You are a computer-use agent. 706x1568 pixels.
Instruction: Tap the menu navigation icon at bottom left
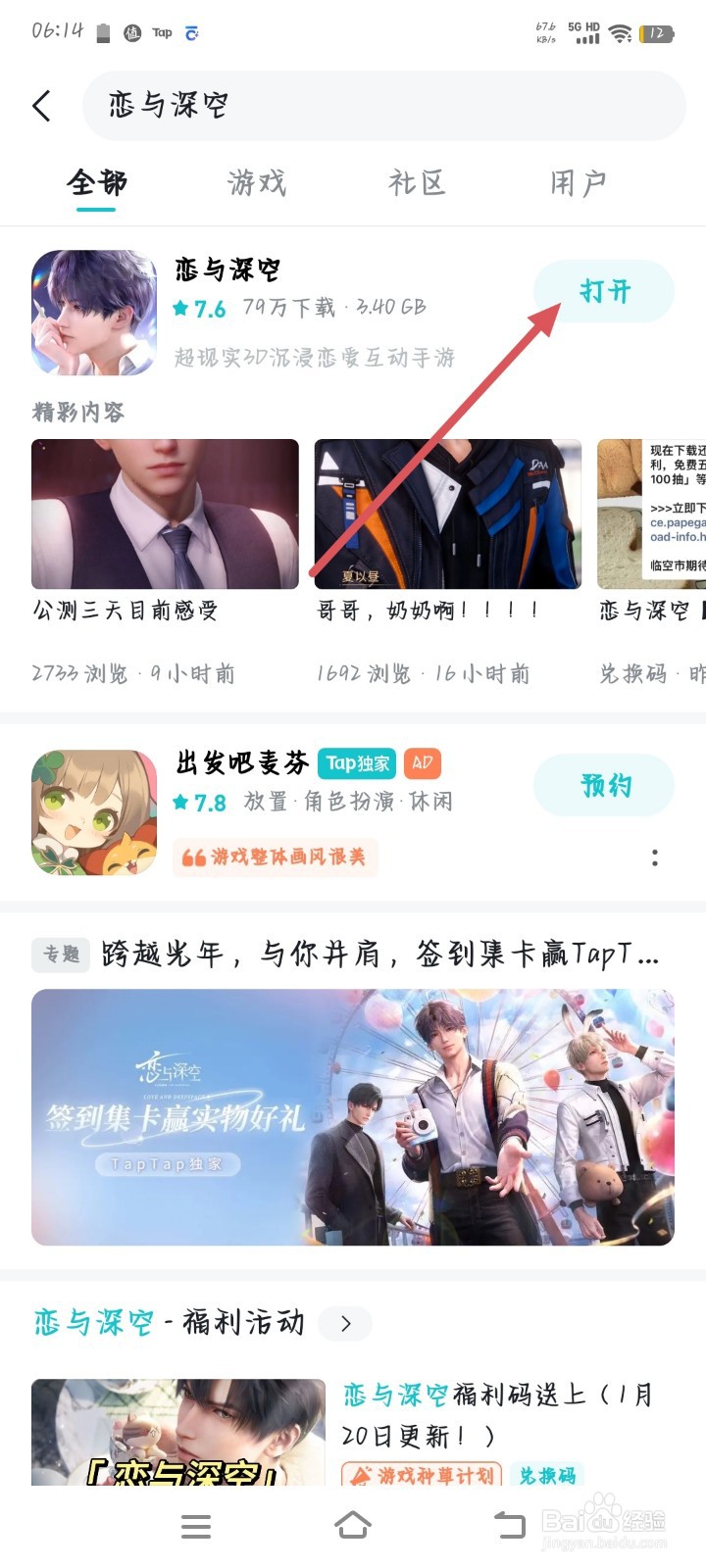pos(196,1525)
